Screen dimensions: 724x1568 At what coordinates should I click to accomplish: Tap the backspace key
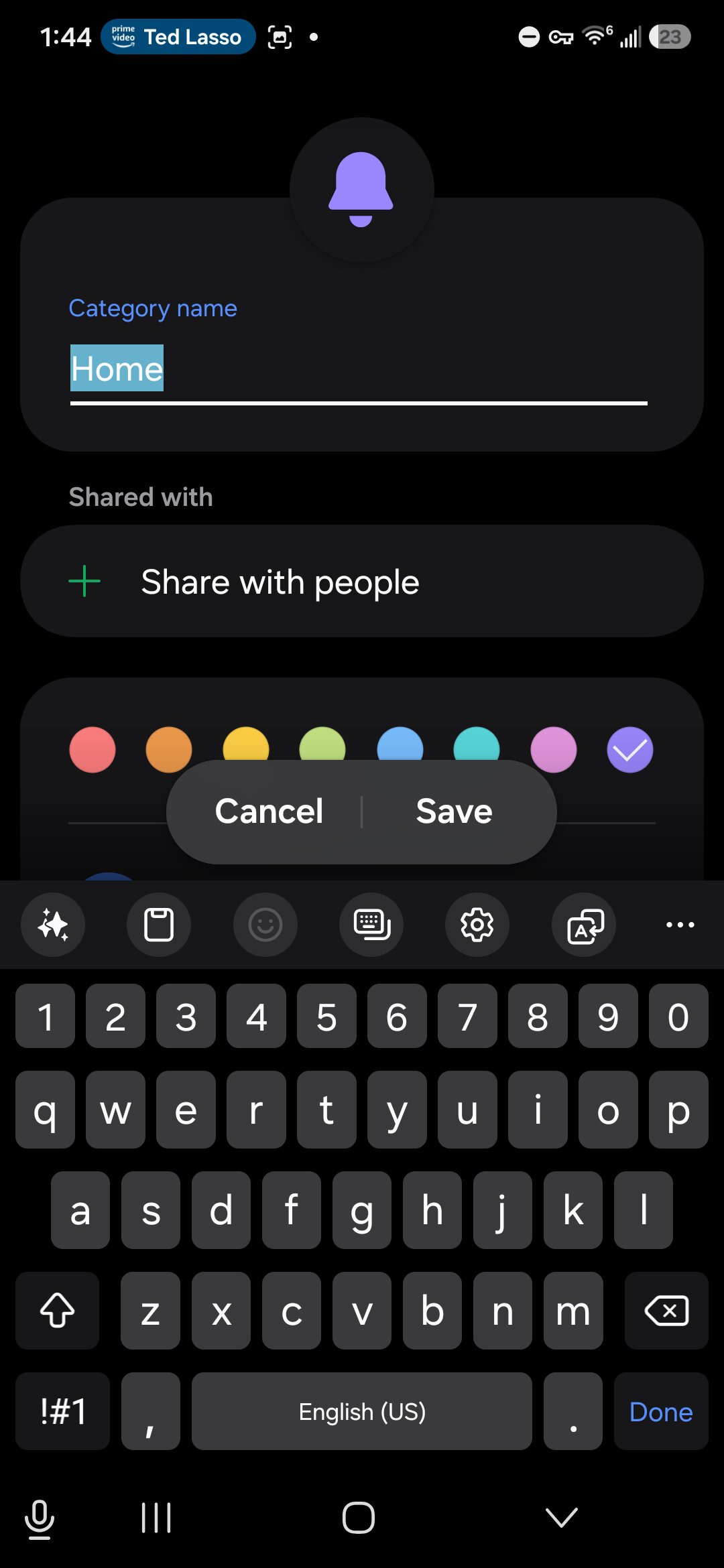(x=666, y=1311)
